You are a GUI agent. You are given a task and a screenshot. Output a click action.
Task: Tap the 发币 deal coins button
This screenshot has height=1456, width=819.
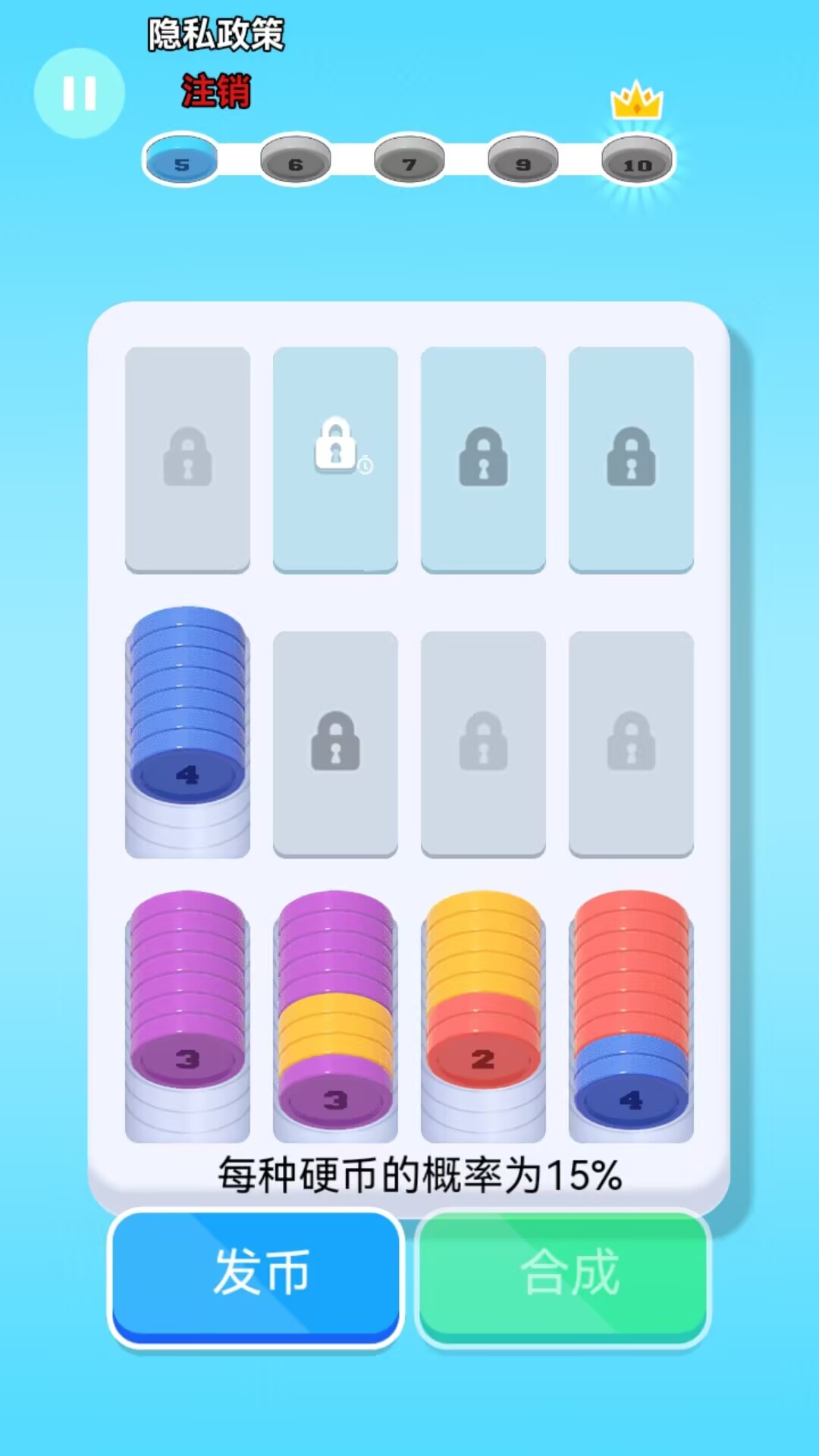coord(256,1273)
